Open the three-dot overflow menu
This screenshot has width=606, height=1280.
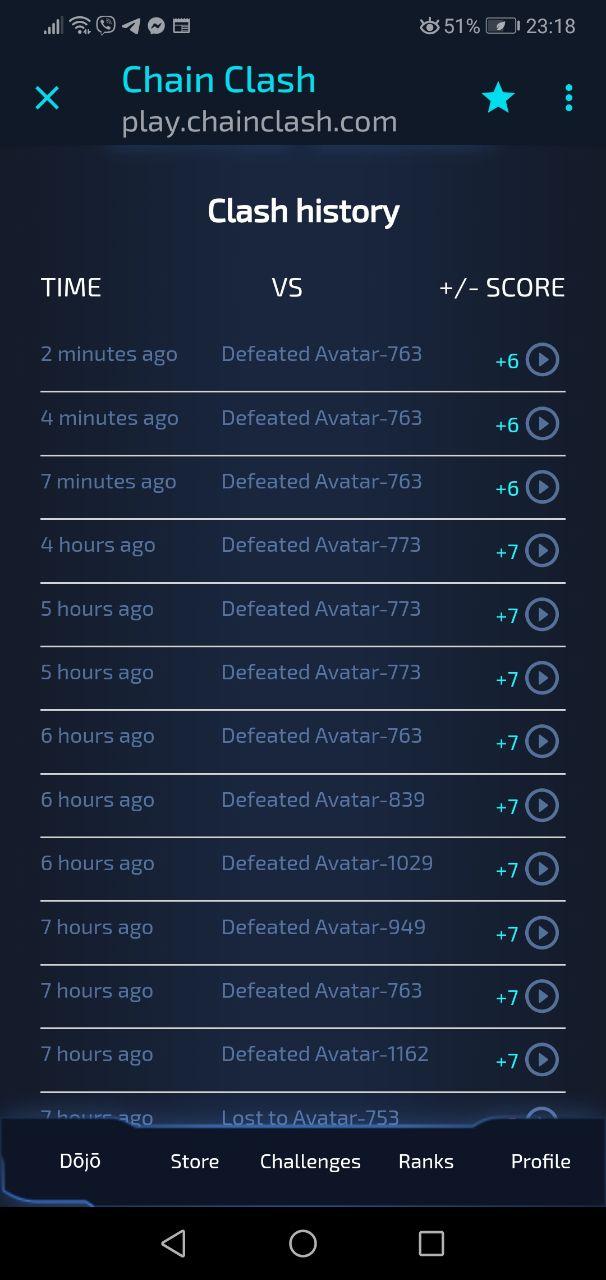point(568,98)
